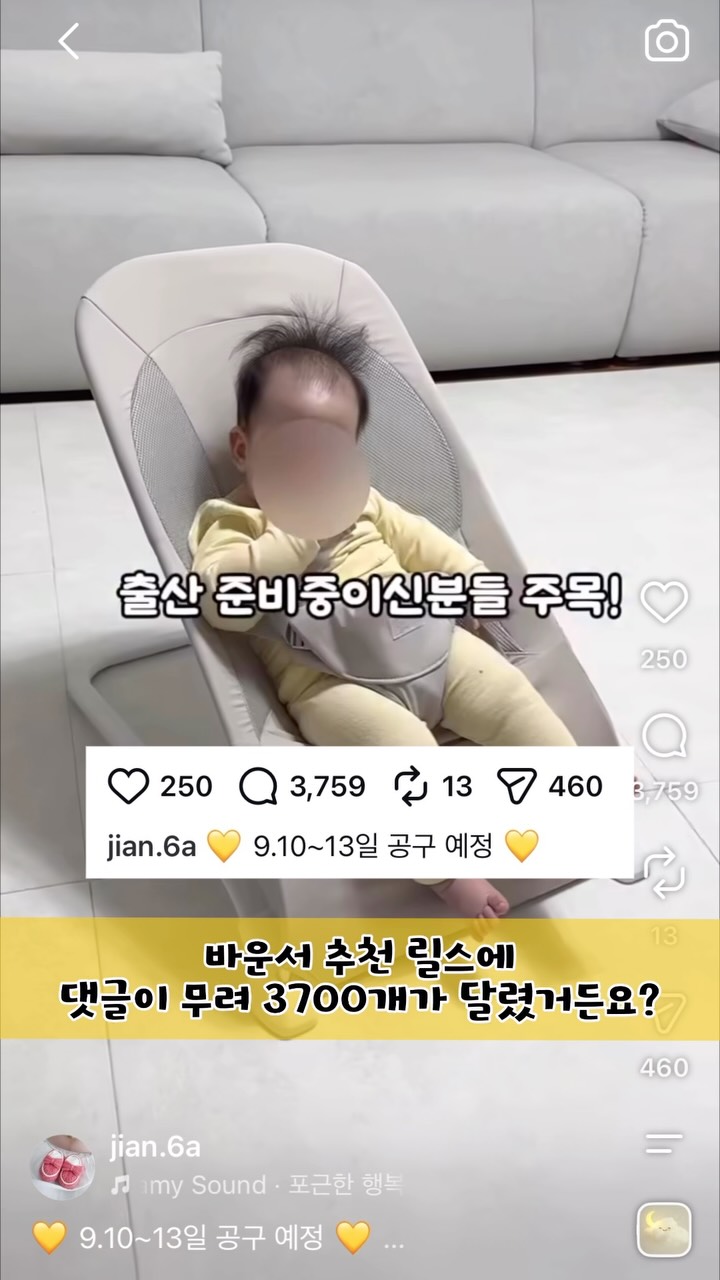
Task: Open the camera icon at top right
Action: click(666, 42)
